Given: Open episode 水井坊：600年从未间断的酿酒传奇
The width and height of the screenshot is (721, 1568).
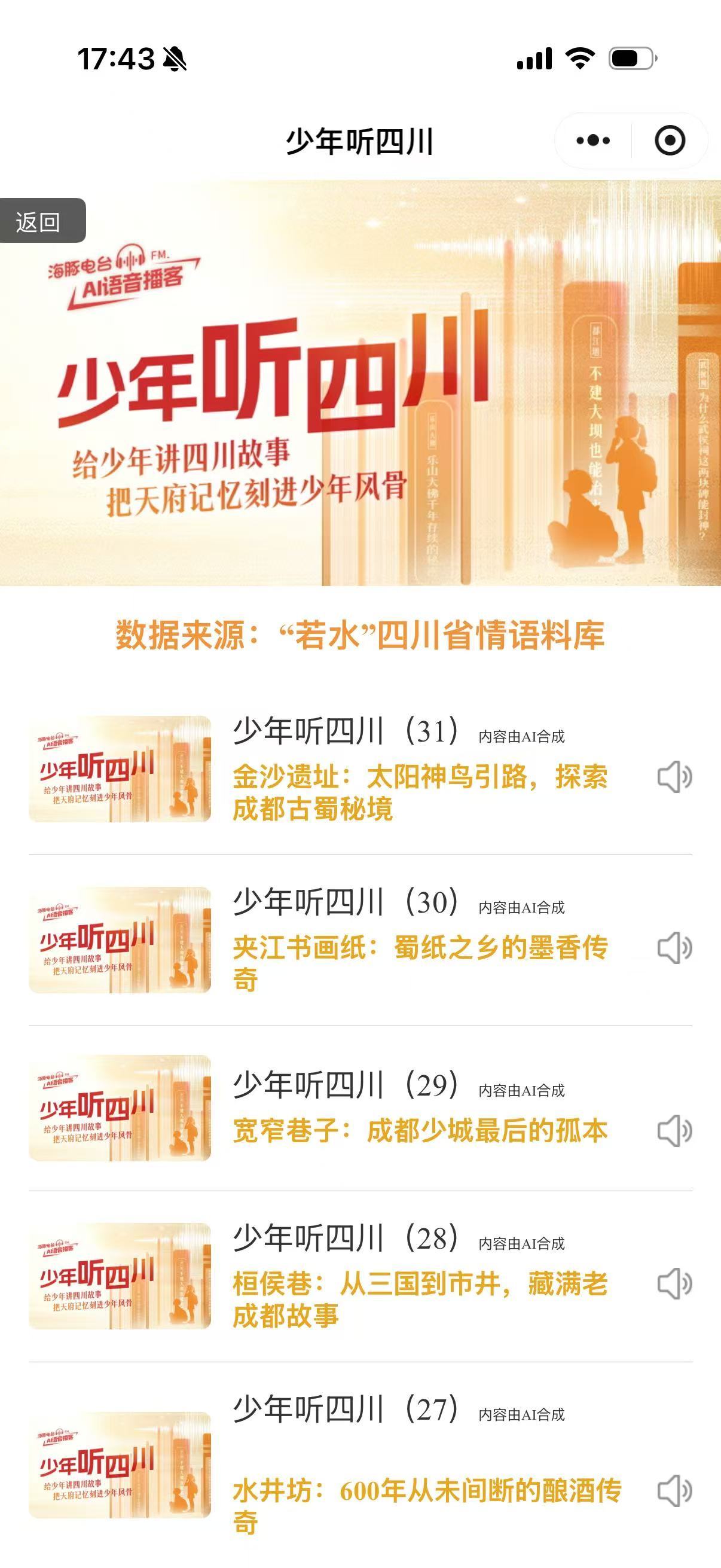Looking at the screenshot, I should click(426, 1506).
